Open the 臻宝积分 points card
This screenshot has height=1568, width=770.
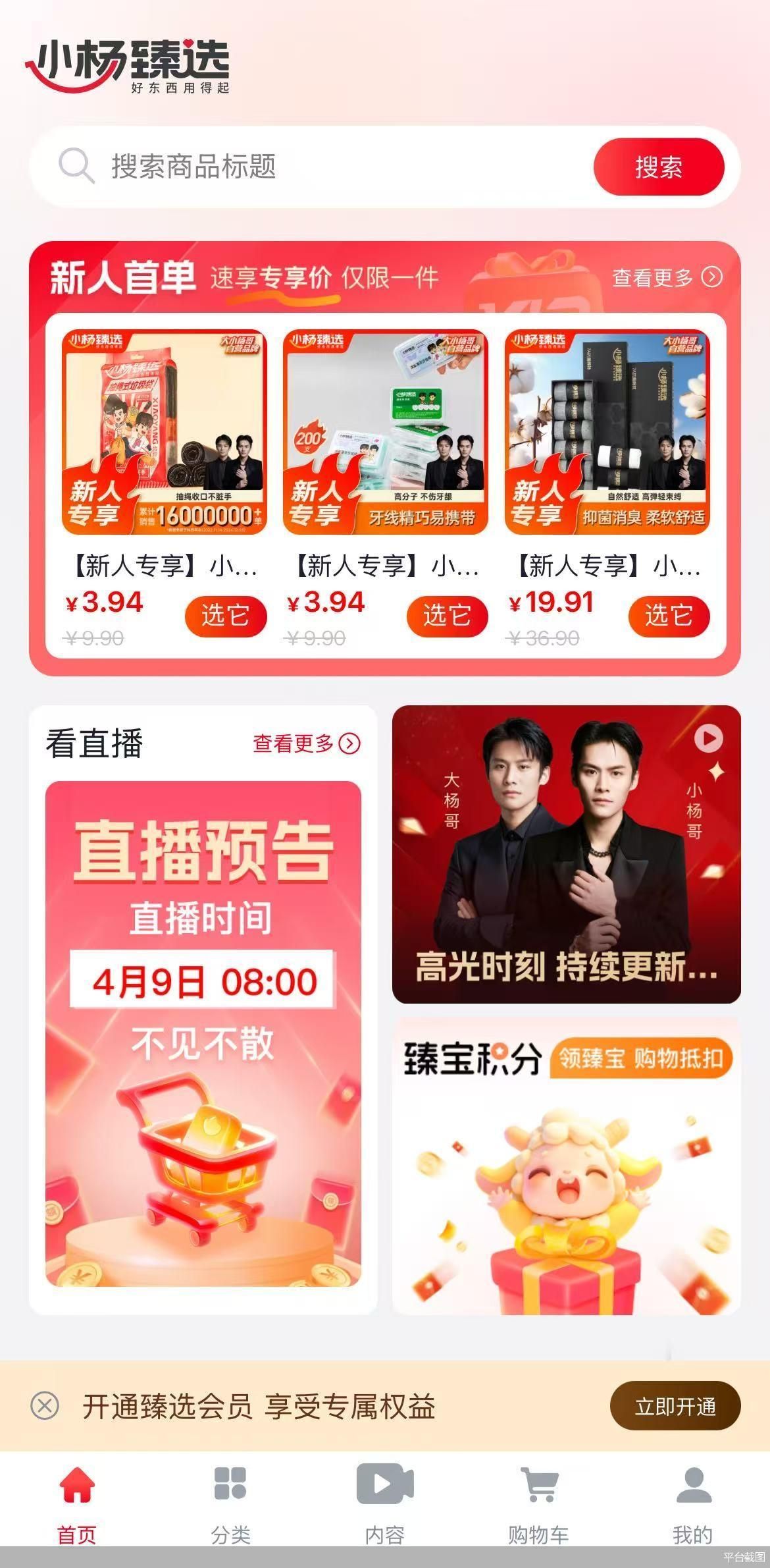566,1166
